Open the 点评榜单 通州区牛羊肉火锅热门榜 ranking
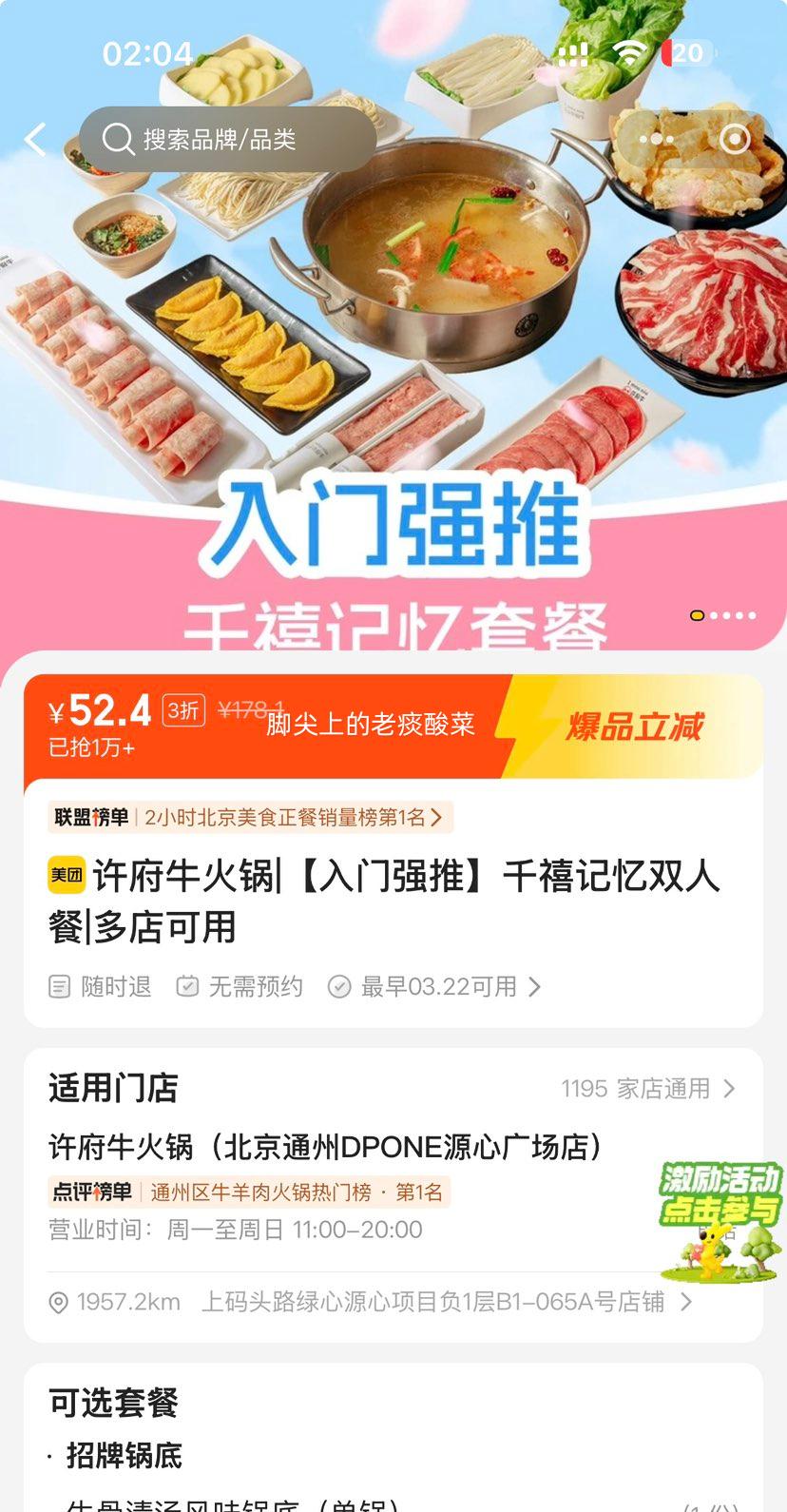Image resolution: width=787 pixels, height=1512 pixels. tap(248, 1192)
